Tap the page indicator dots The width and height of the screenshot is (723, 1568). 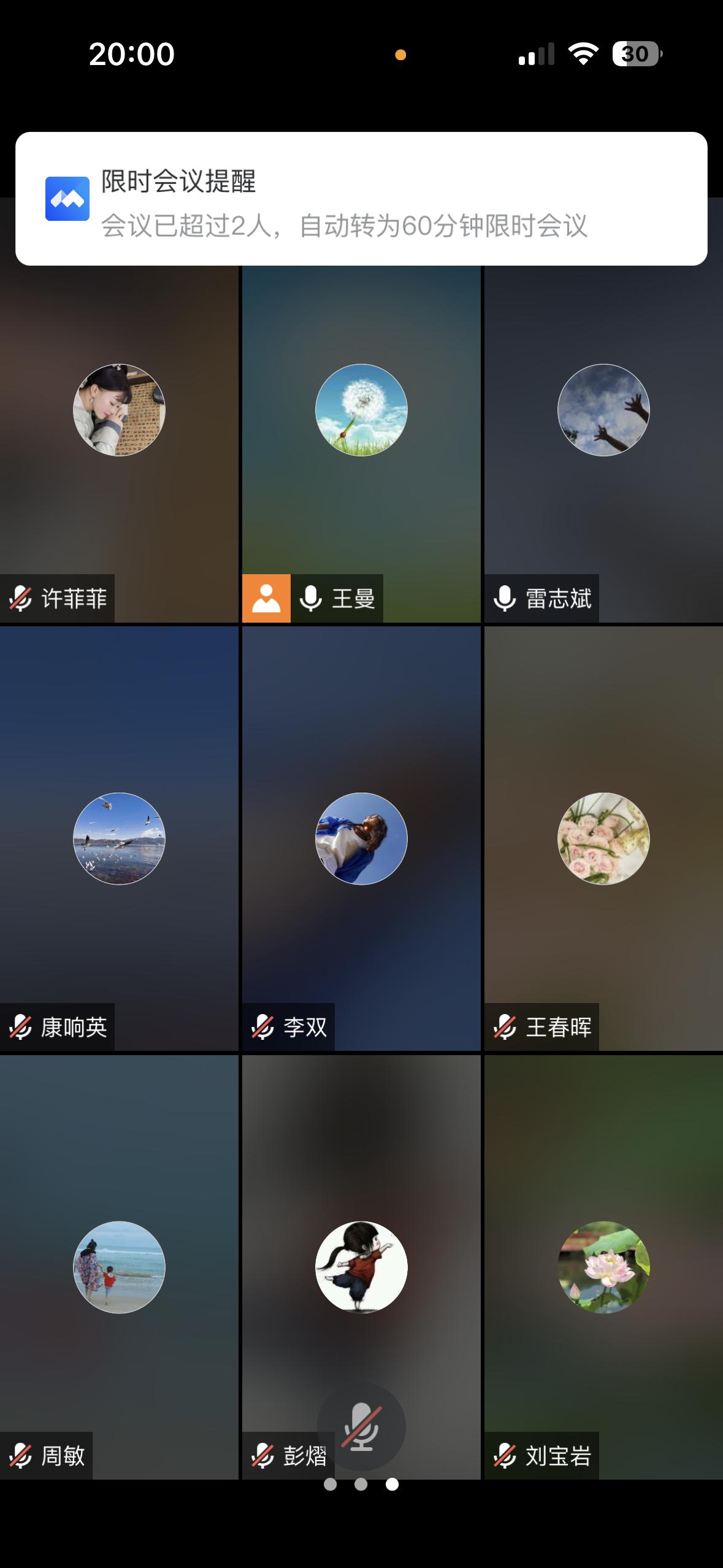point(361,1485)
